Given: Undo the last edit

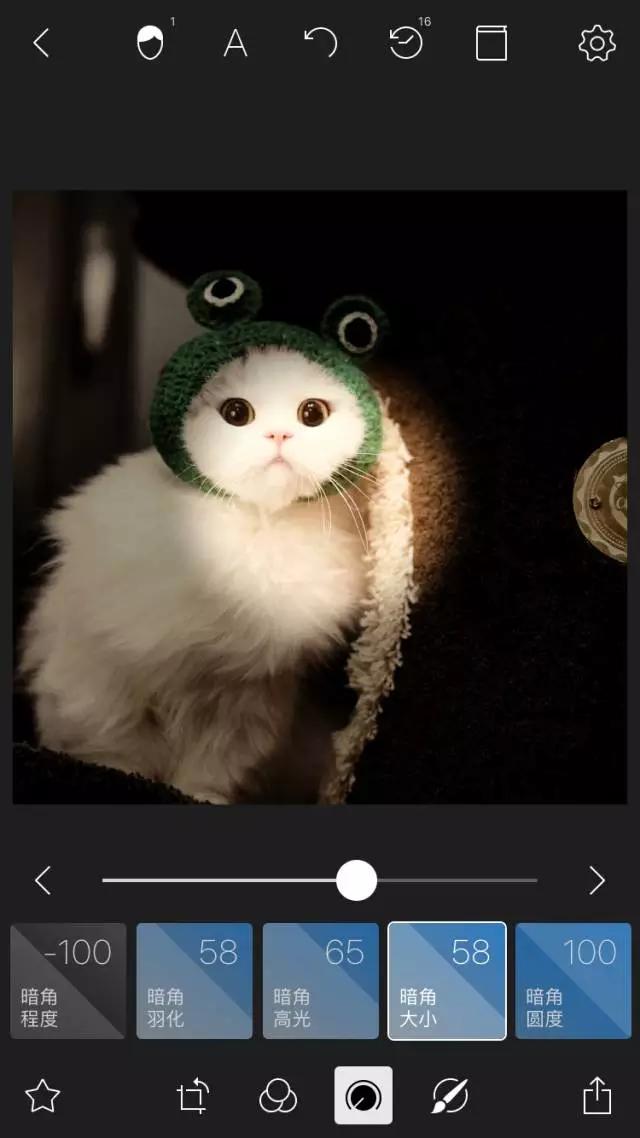Looking at the screenshot, I should pos(321,43).
